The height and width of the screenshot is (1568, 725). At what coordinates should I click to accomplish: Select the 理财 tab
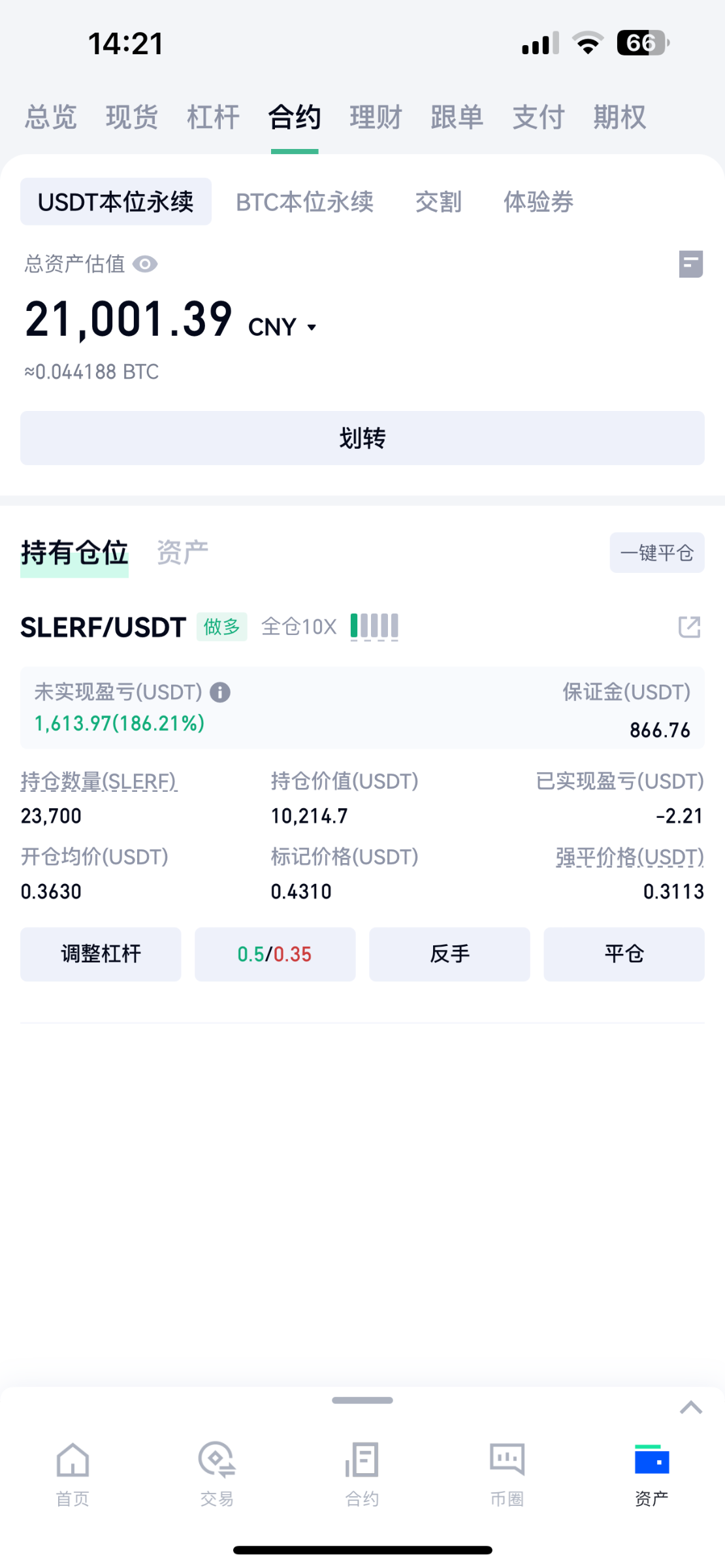[376, 118]
